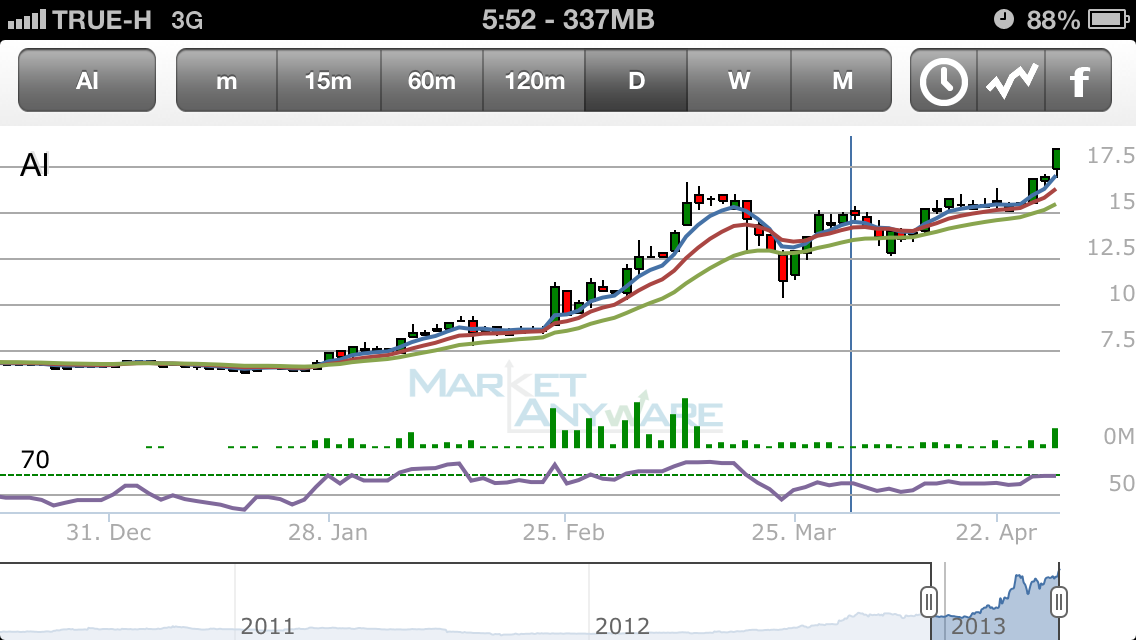Switch chart to 60m interval

(432, 81)
